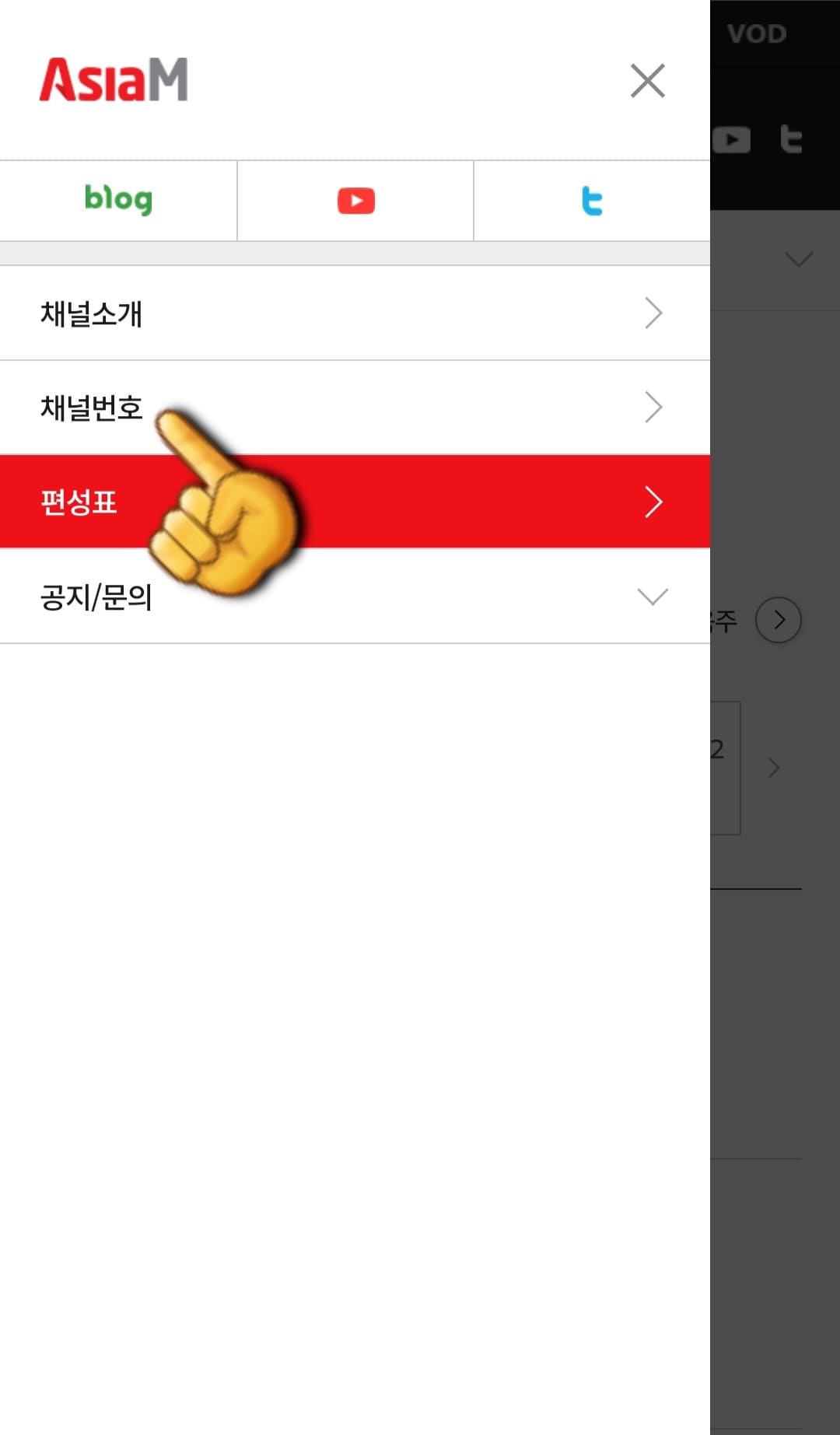Open the VOD section in the header
840x1435 pixels.
point(756,33)
